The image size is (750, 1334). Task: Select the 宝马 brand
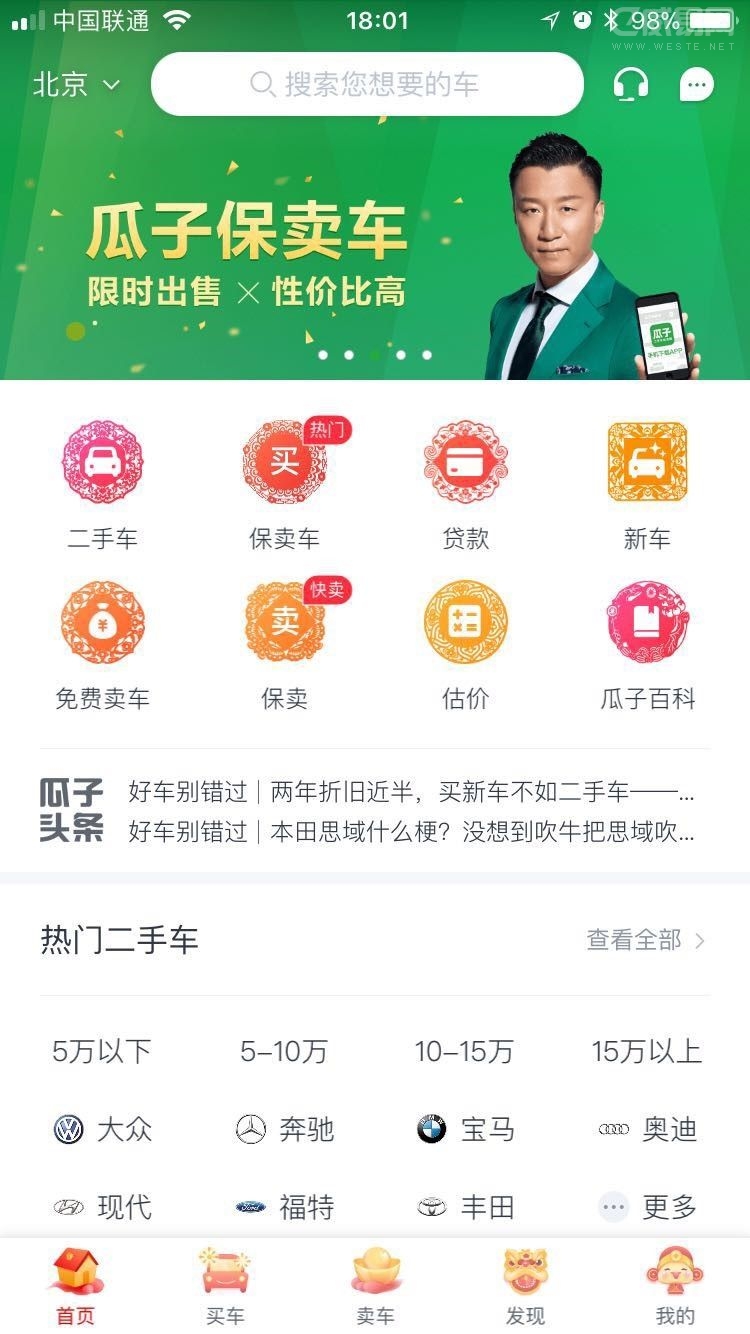[x=466, y=1130]
